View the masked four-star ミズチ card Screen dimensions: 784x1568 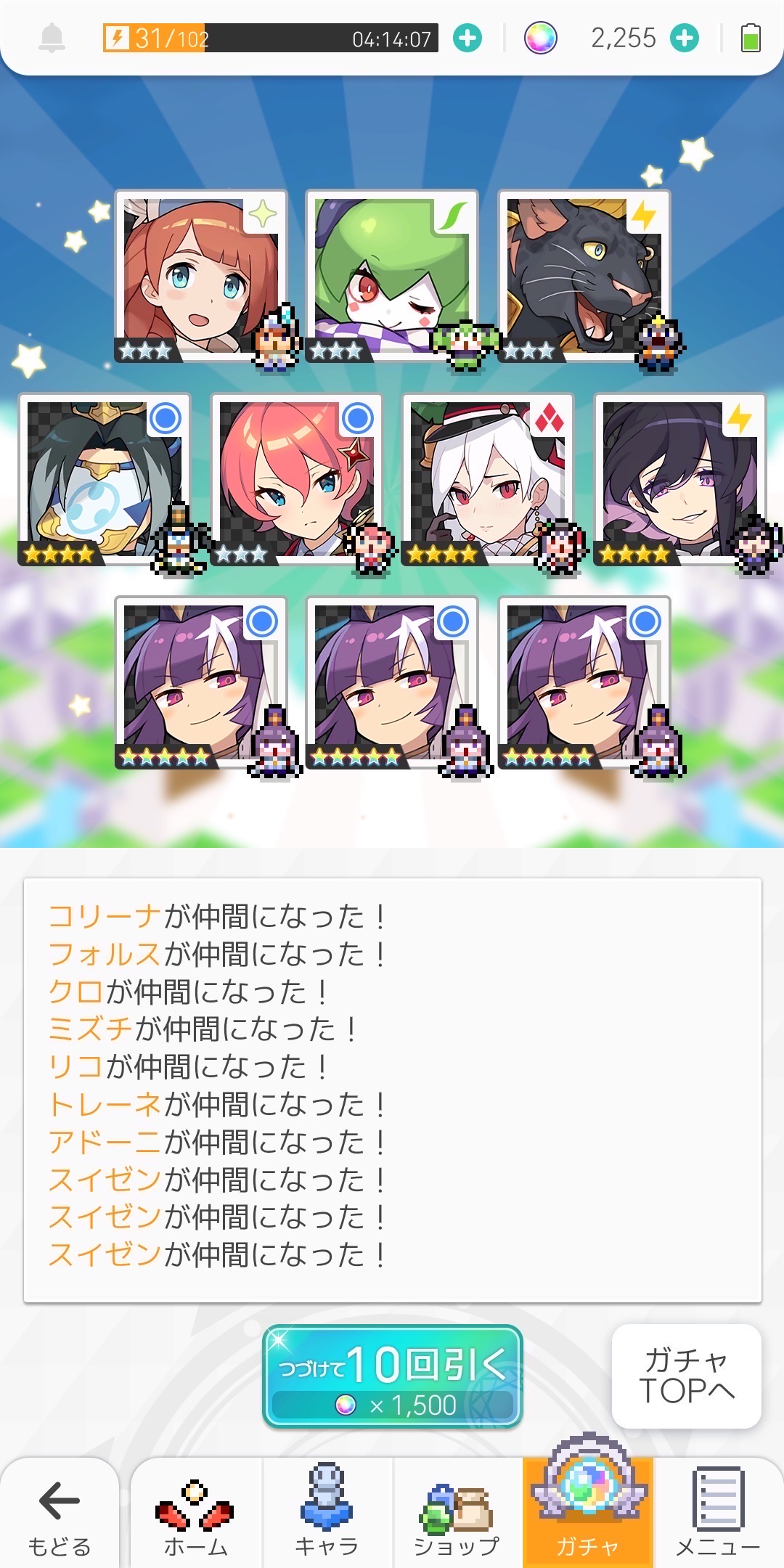pyautogui.click(x=105, y=479)
